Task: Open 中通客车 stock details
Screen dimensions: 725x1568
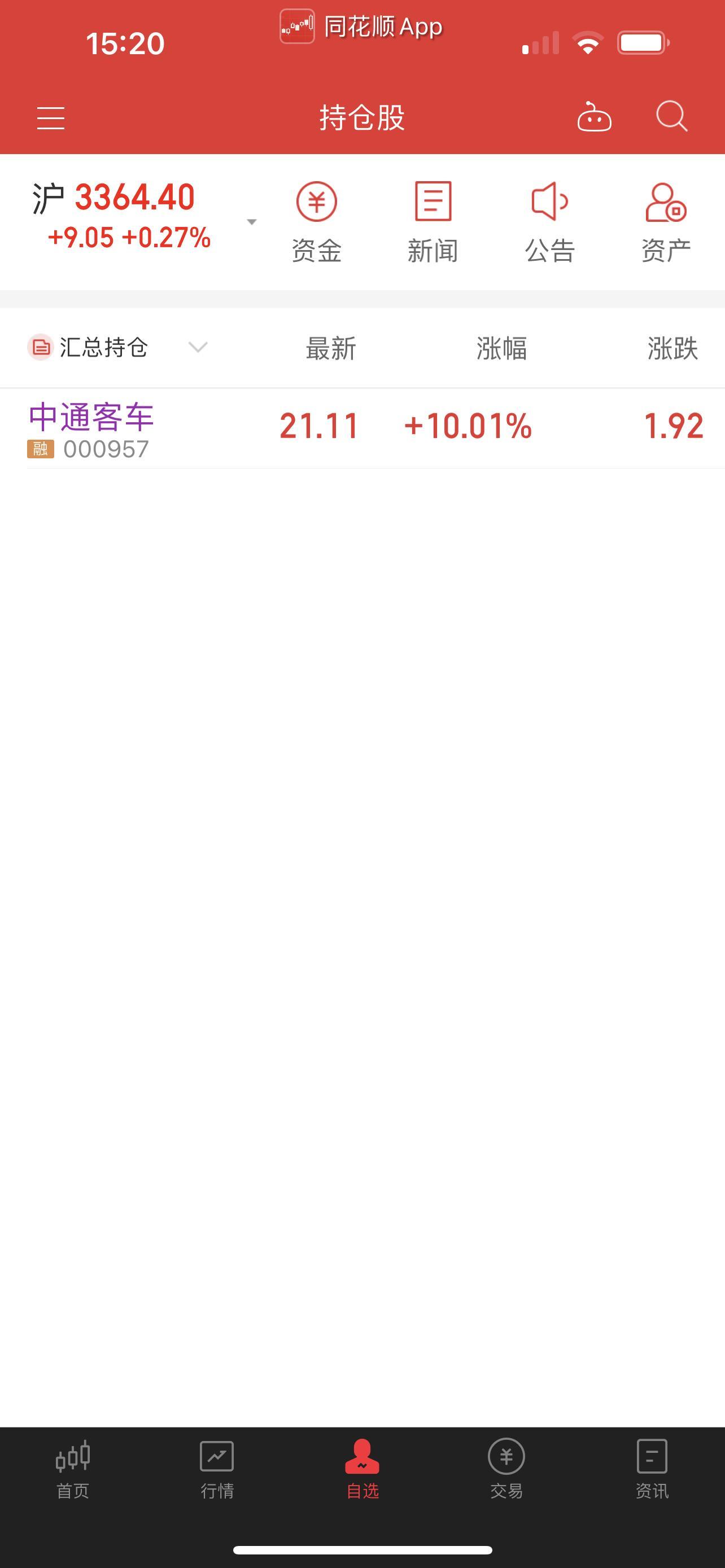Action: coord(362,428)
